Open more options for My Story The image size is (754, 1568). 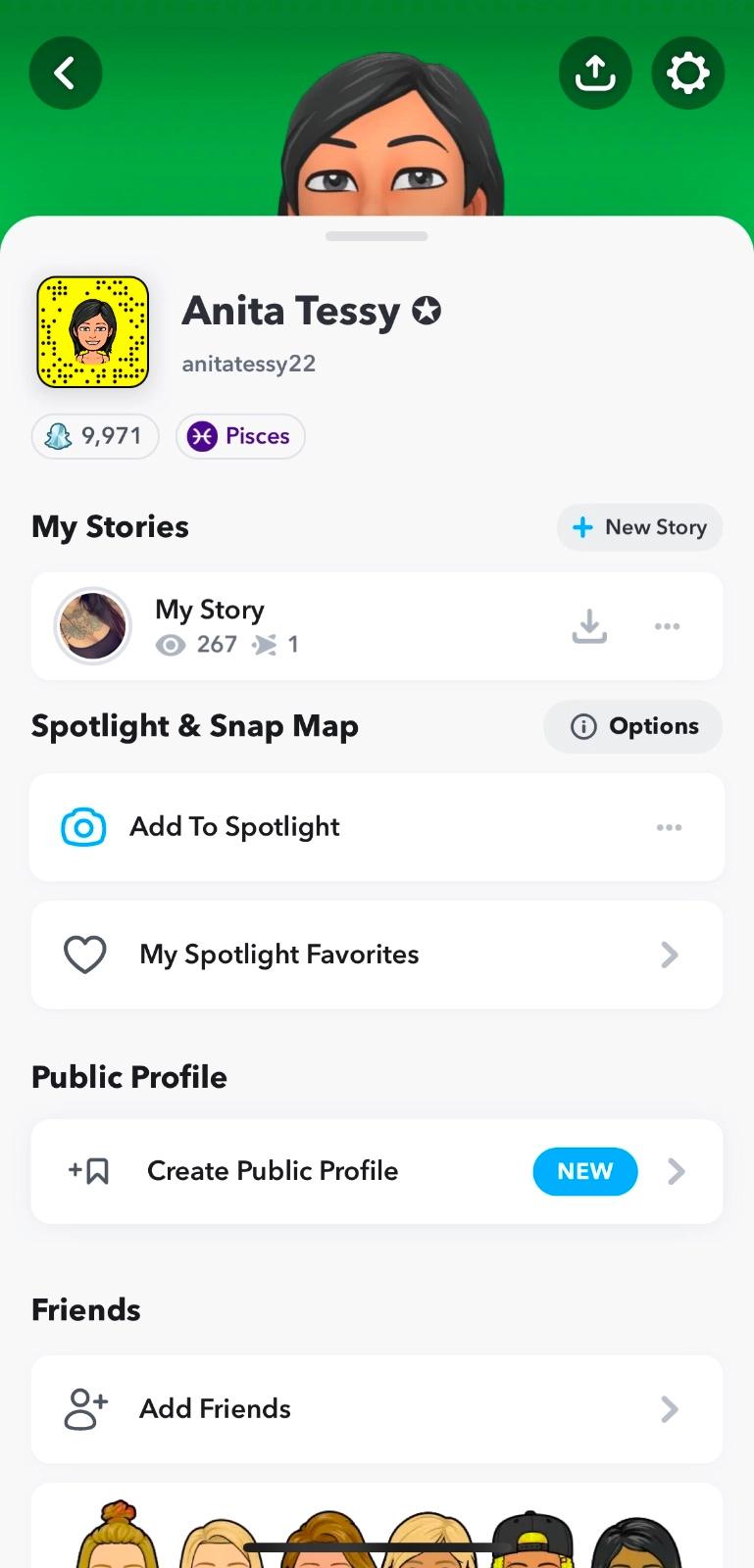point(667,626)
